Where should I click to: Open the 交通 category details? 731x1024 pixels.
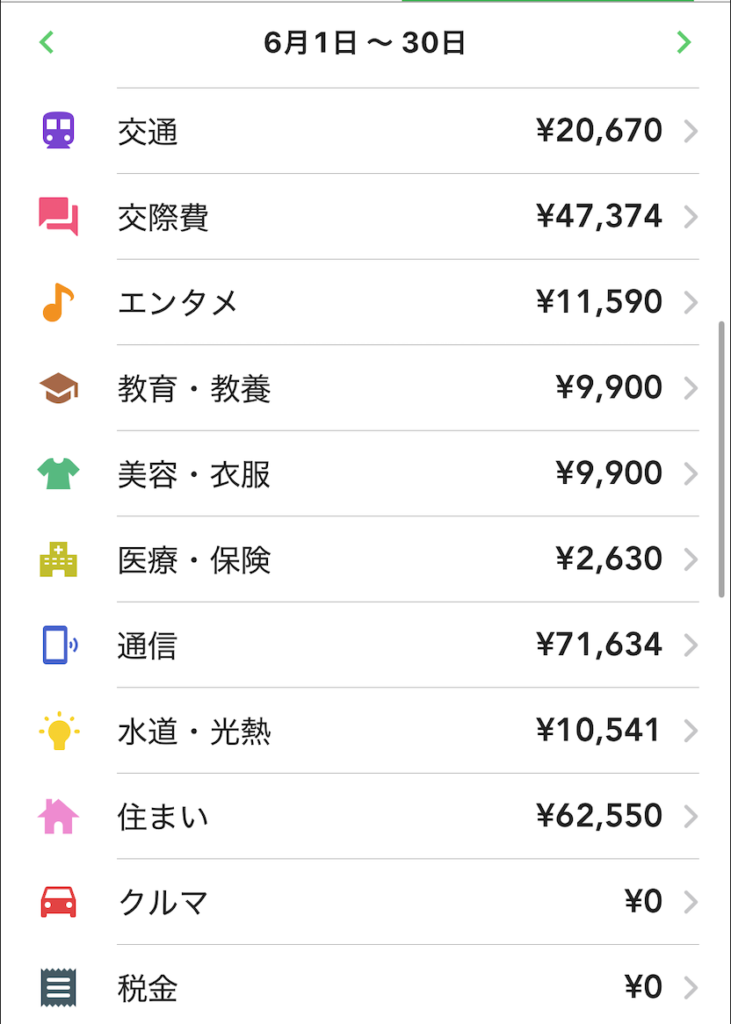(366, 131)
